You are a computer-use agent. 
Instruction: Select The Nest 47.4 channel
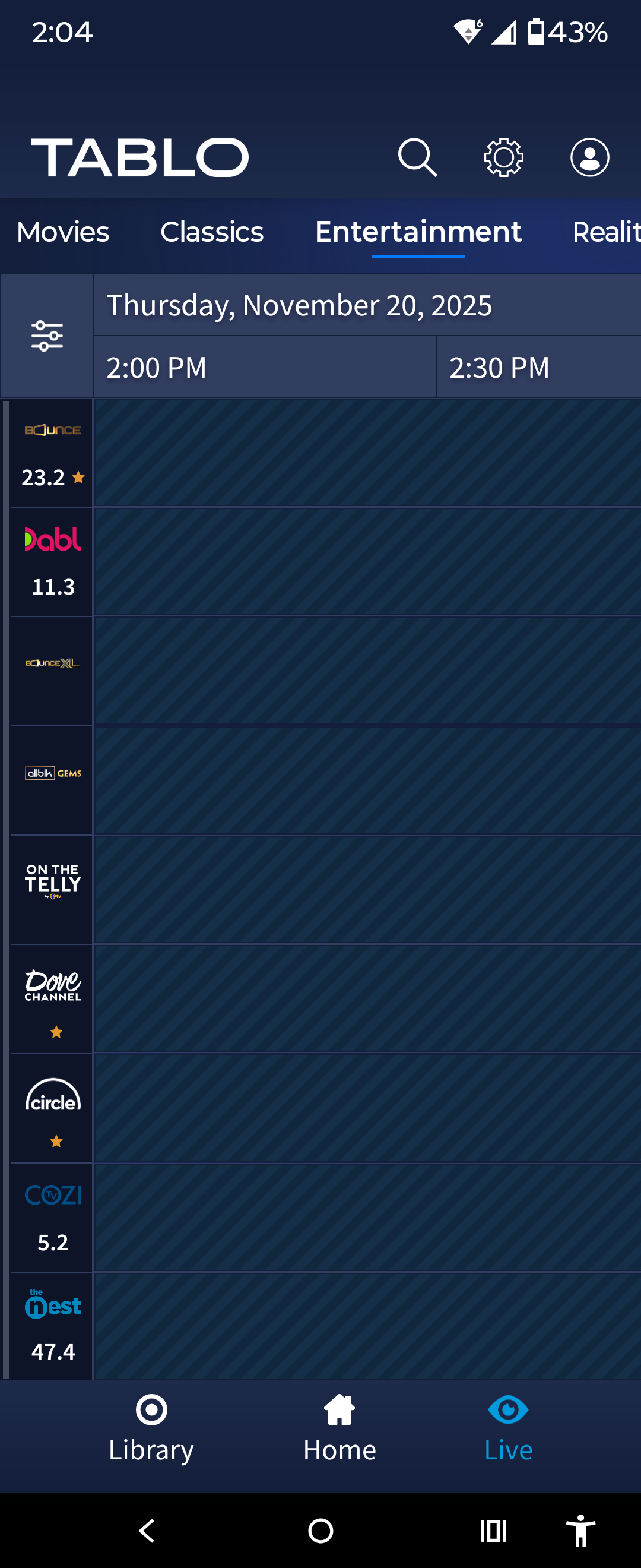52,1326
